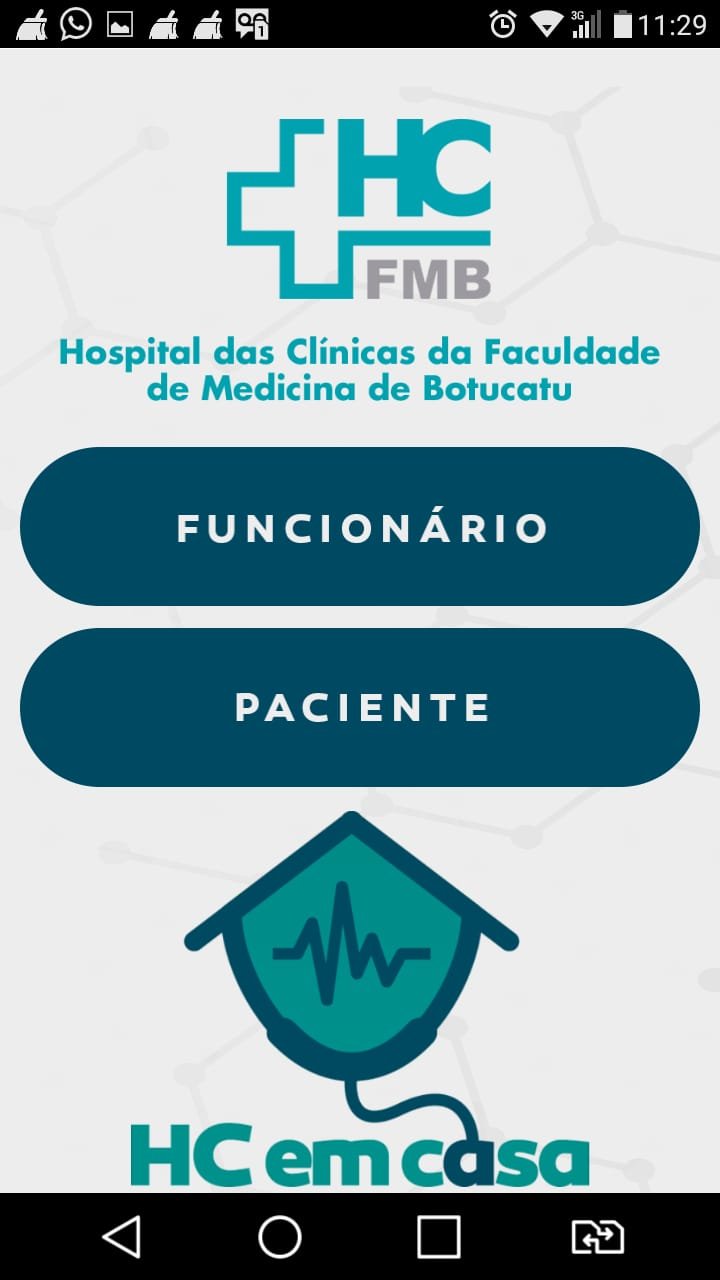The height and width of the screenshot is (1280, 720).
Task: Select the FUNCIONÁRIO button
Action: tap(360, 527)
